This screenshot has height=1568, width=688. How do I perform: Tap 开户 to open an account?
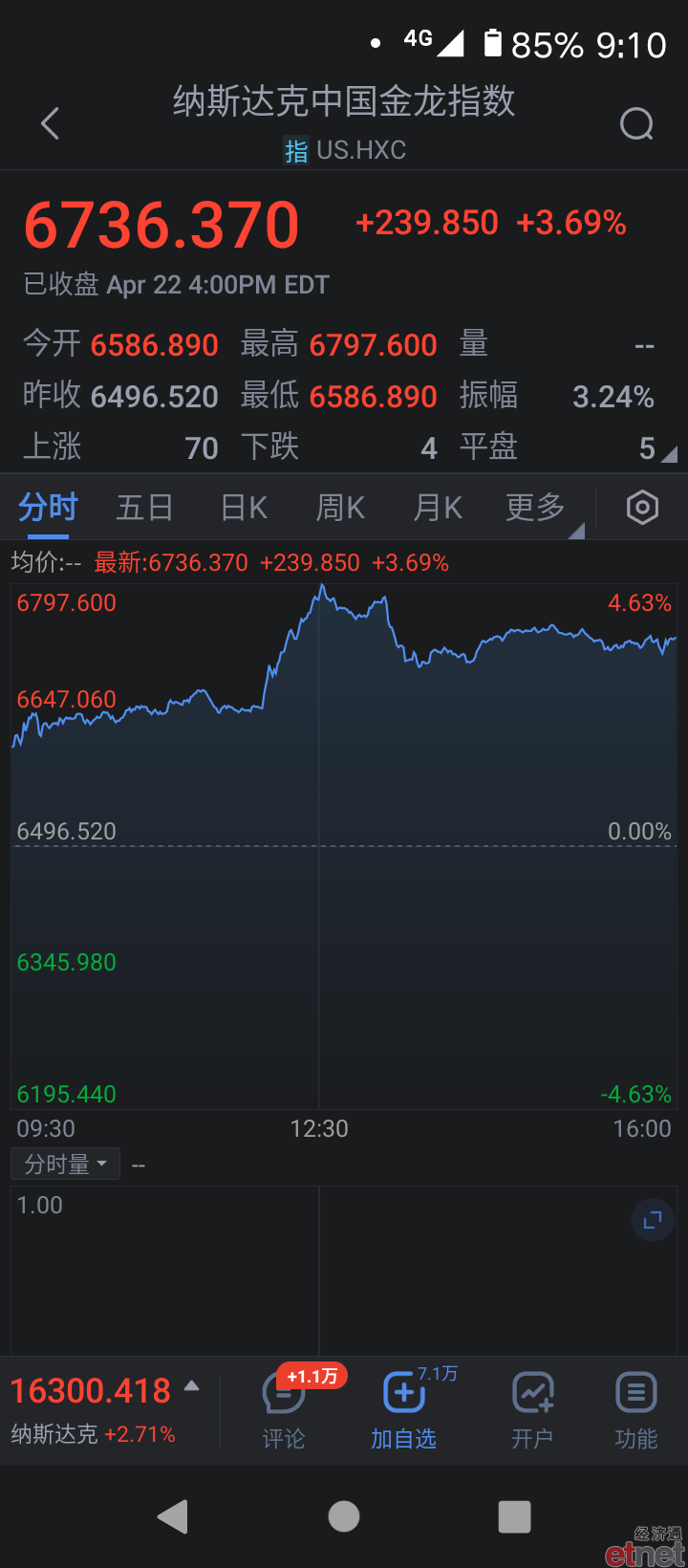(x=532, y=1410)
